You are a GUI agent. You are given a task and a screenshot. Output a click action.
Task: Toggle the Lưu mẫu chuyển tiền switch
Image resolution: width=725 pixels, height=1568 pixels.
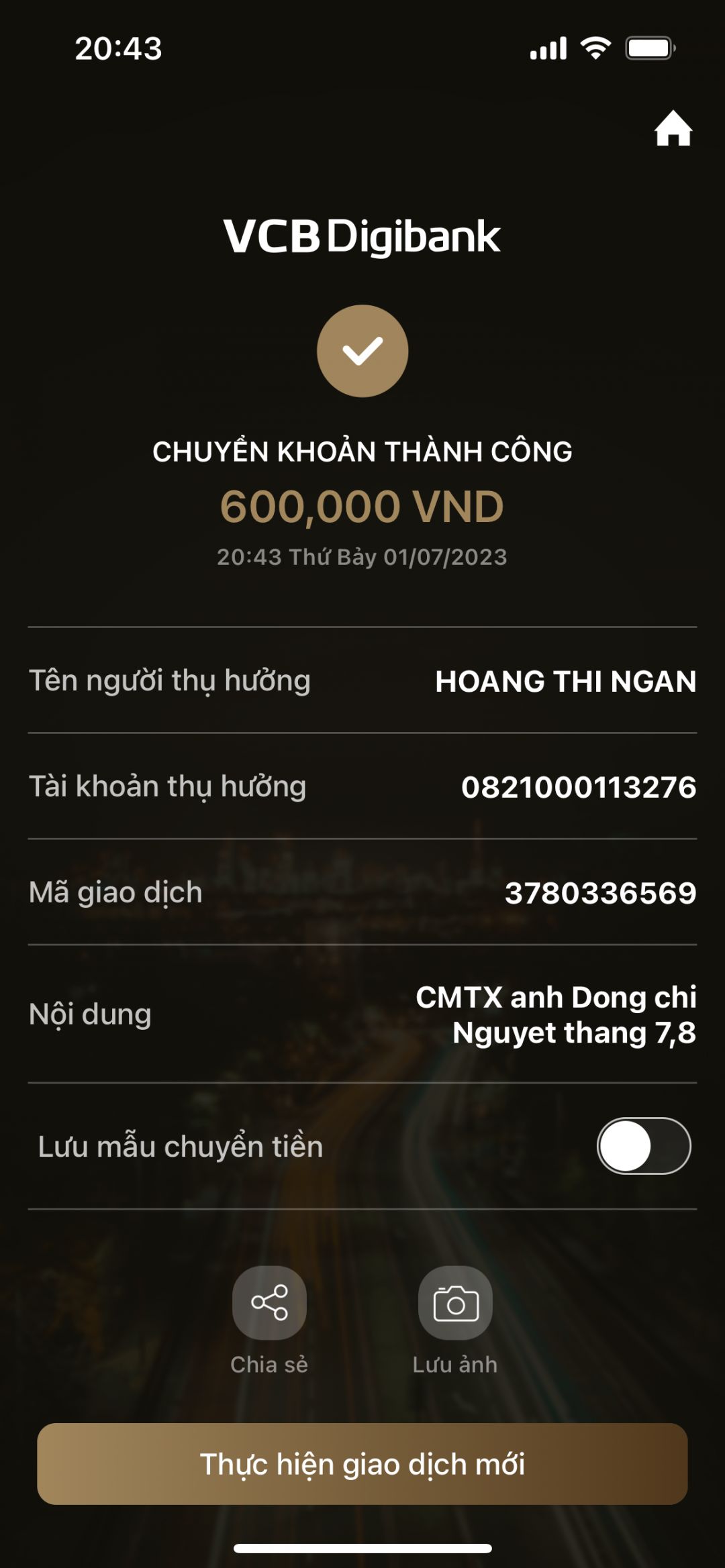click(643, 1146)
